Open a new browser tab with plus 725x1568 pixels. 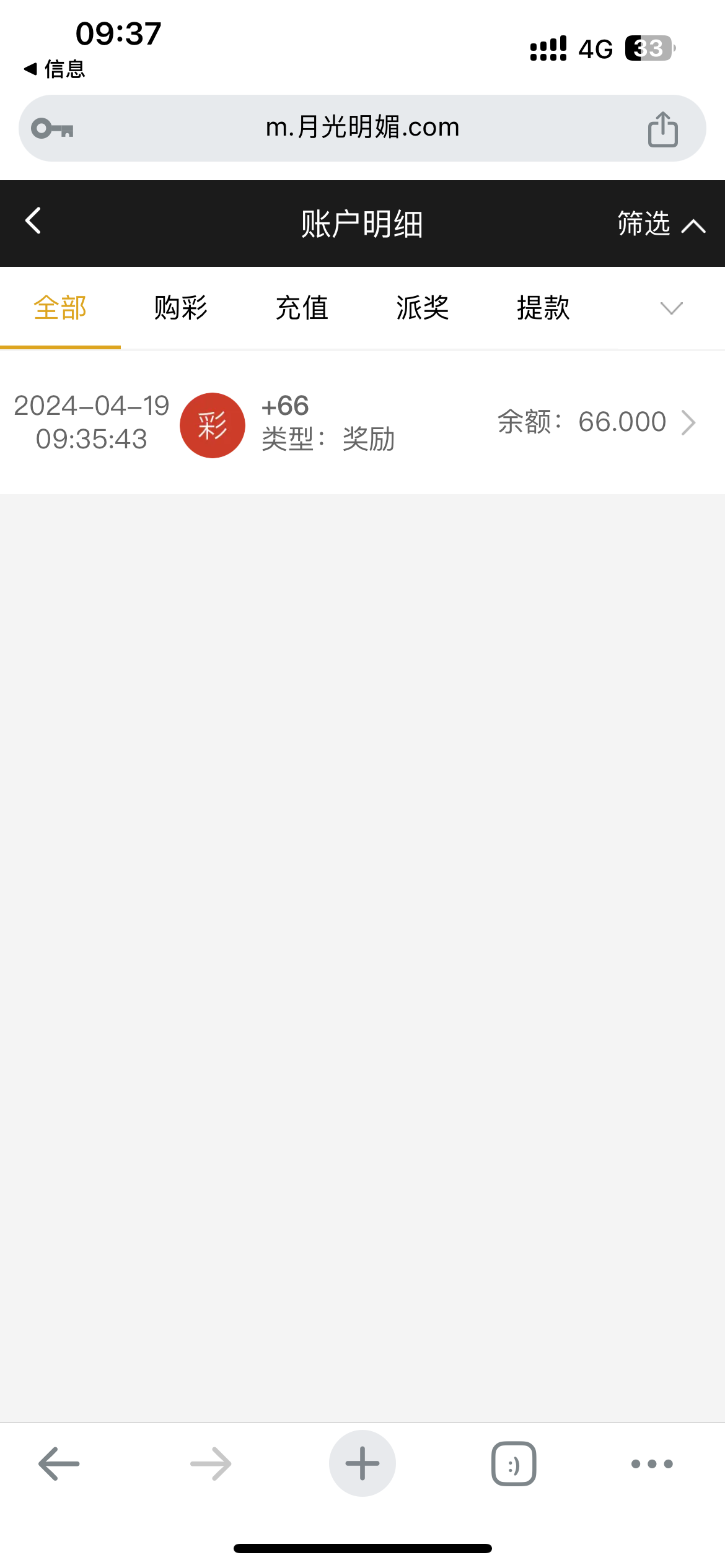coord(362,1463)
